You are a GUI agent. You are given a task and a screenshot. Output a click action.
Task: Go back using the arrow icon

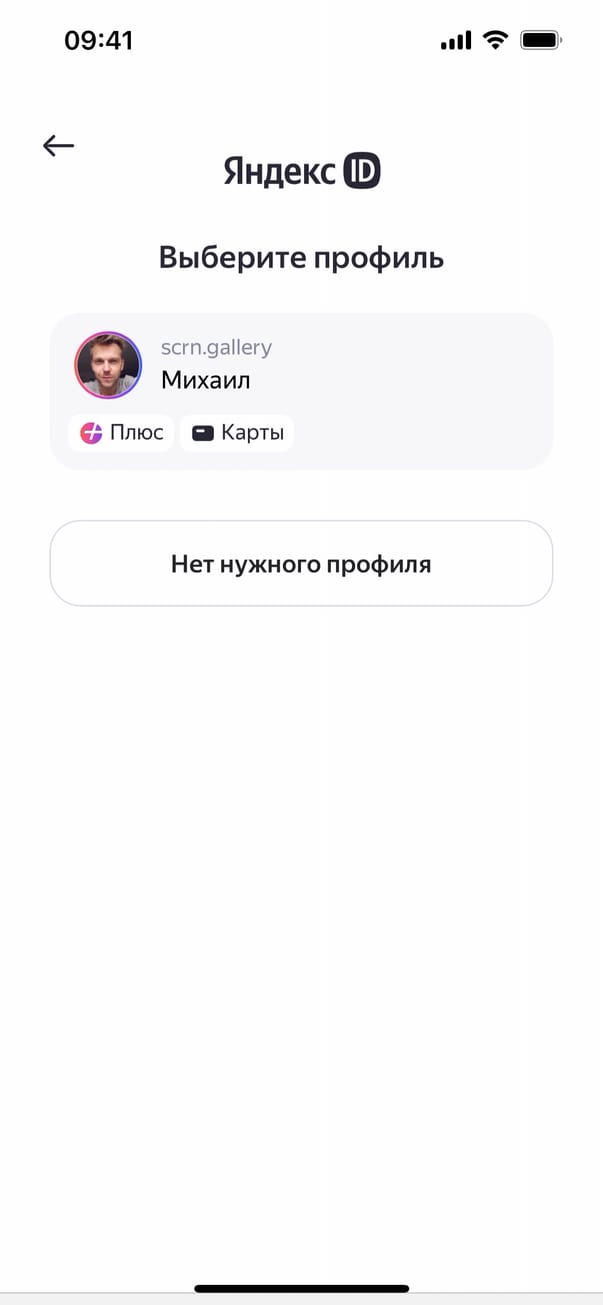(58, 146)
